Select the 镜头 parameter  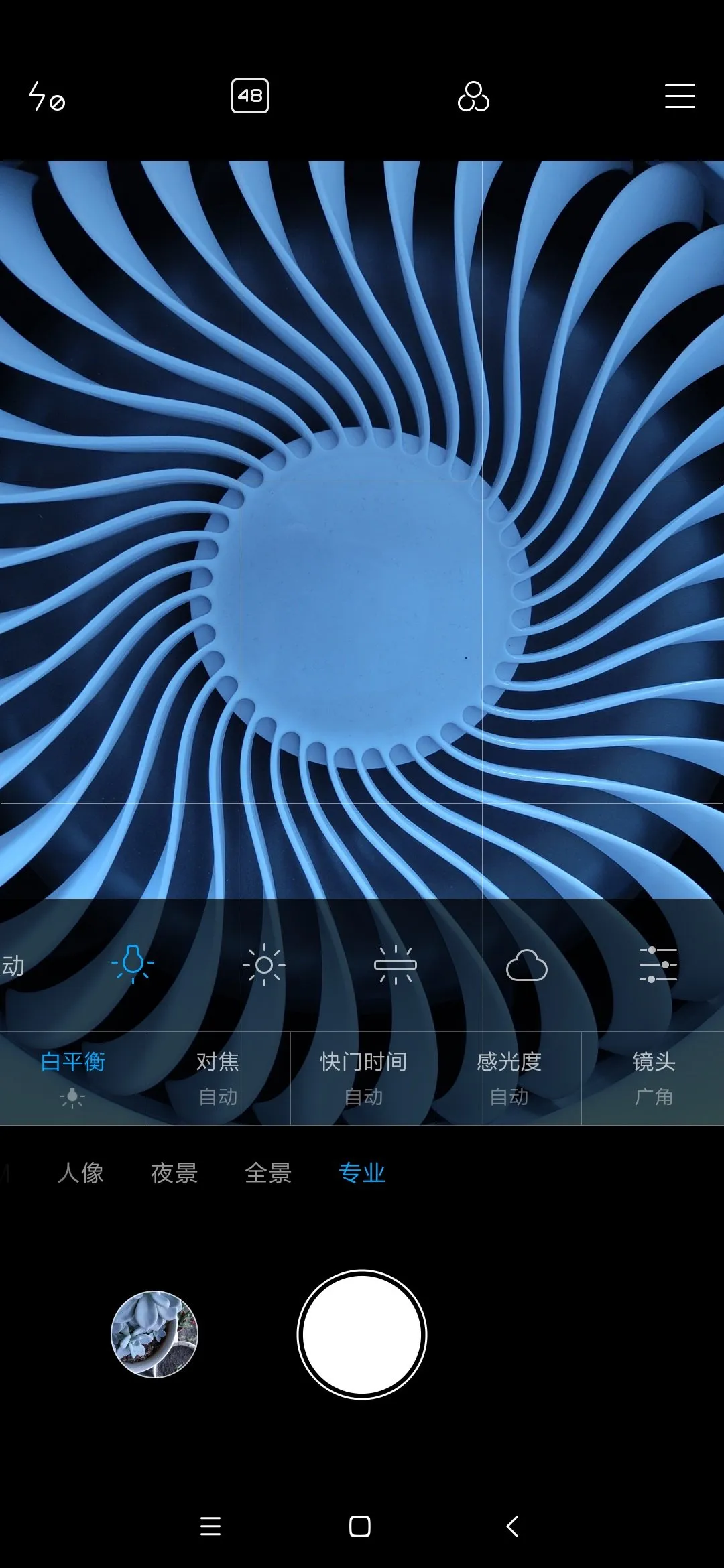(654, 1077)
